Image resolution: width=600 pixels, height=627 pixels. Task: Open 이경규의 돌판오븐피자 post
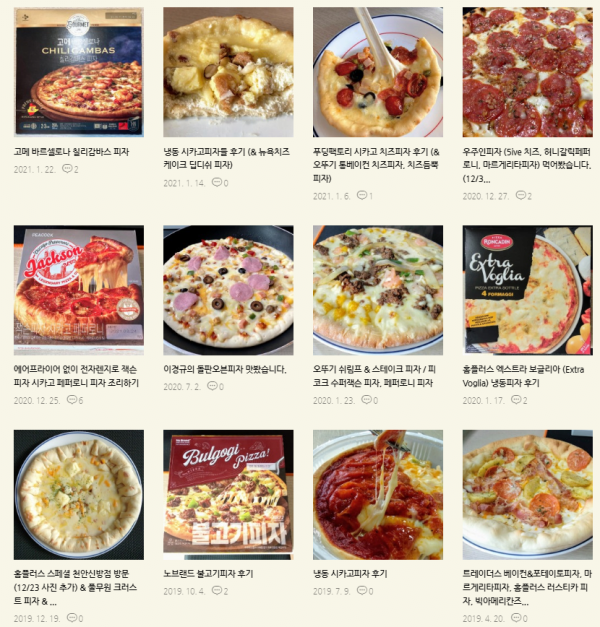228,290
